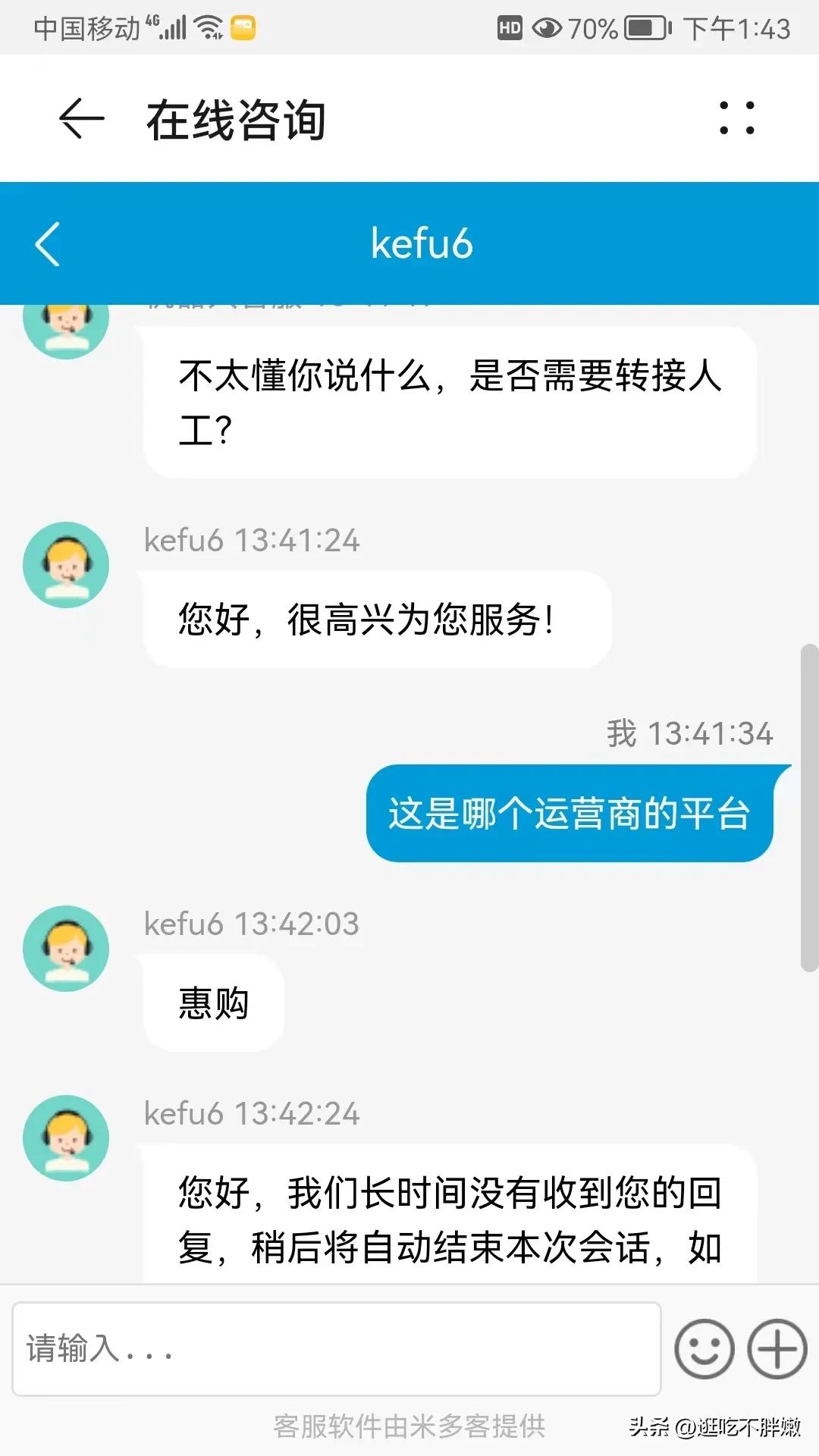Tap the back arrow next to 在线咨询
Viewport: 819px width, 1456px height.
pyautogui.click(x=79, y=120)
